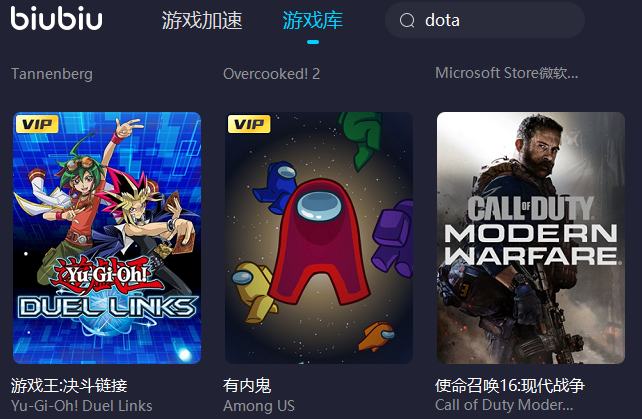The image size is (642, 419).
Task: Open the Among US game card
Action: [319, 237]
